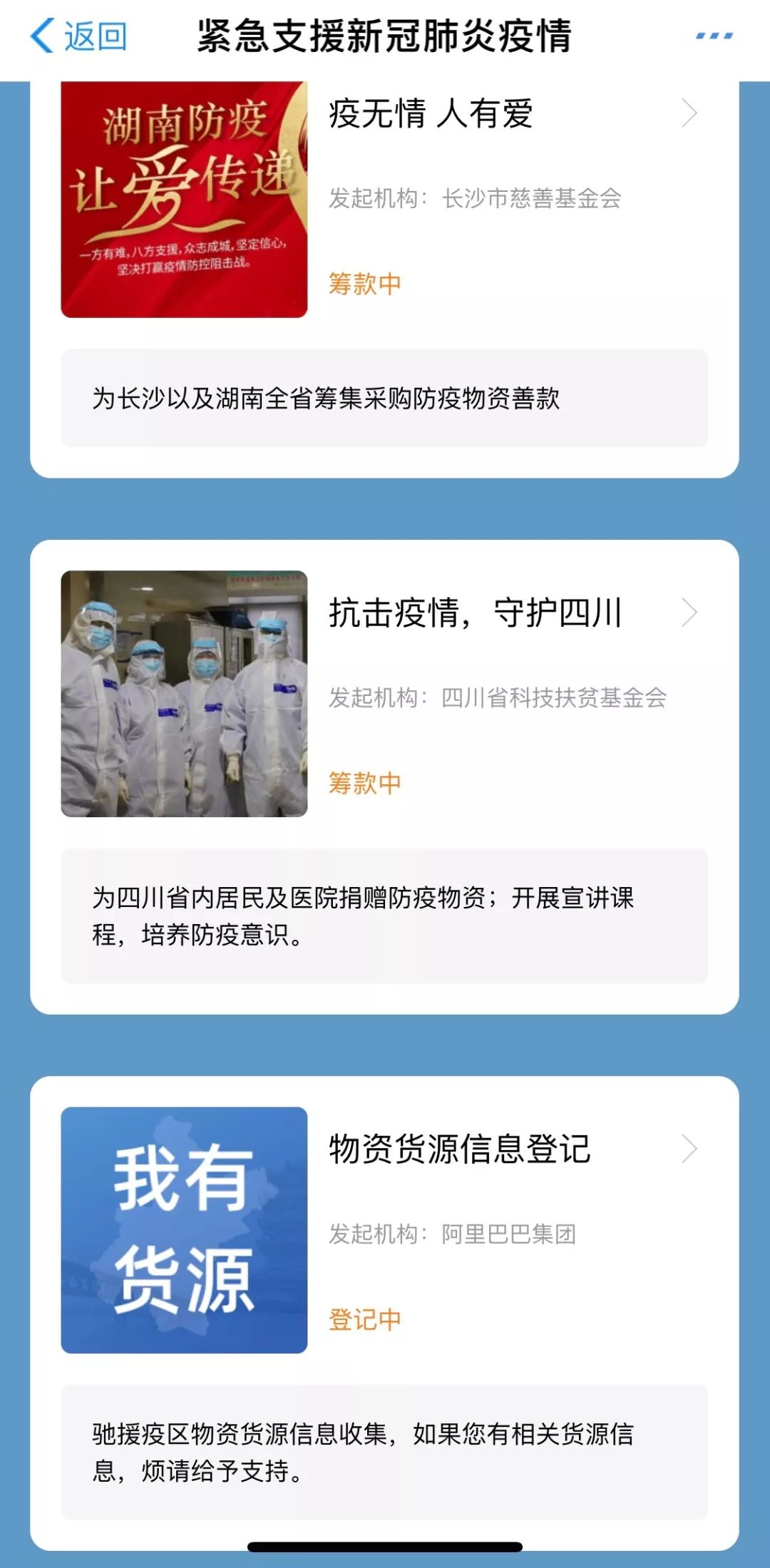Tap the protective-suit medical staff photo
This screenshot has height=1568, width=770.
pos(184,694)
